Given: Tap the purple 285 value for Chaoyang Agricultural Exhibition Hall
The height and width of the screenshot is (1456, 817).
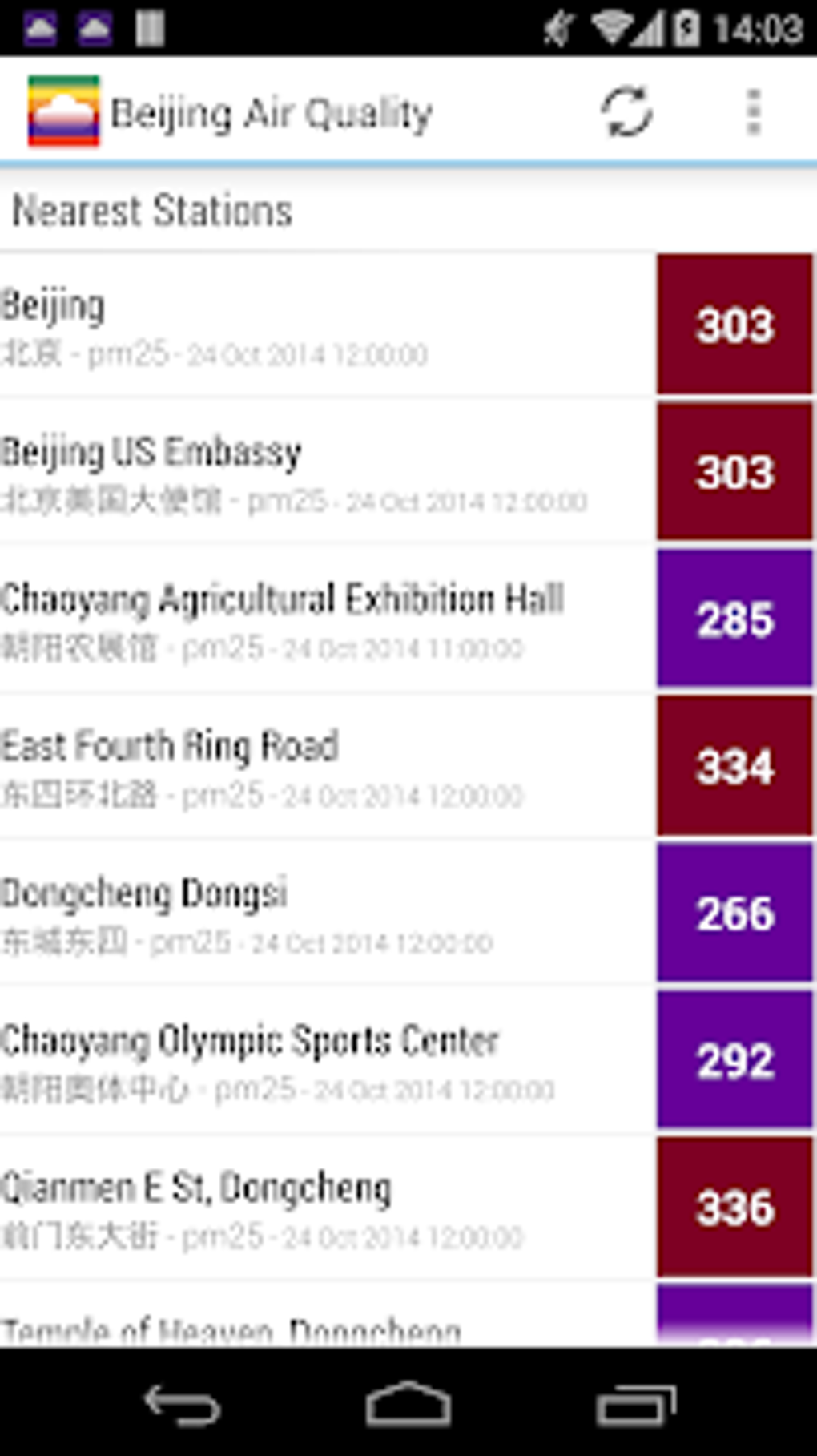Looking at the screenshot, I should point(734,618).
